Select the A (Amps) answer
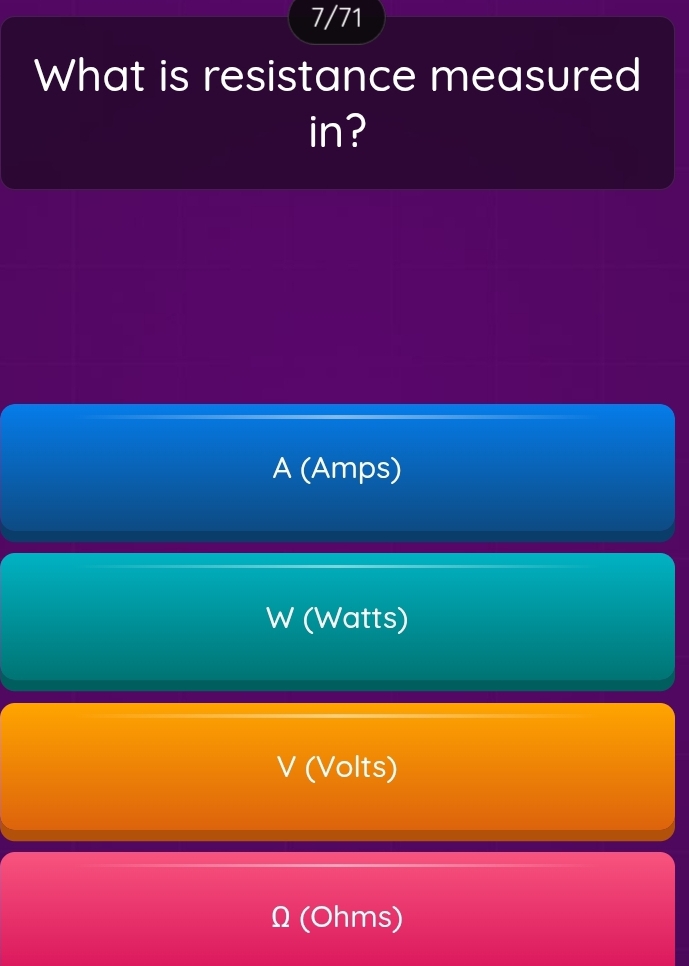Viewport: 689px width, 966px height. [337, 468]
